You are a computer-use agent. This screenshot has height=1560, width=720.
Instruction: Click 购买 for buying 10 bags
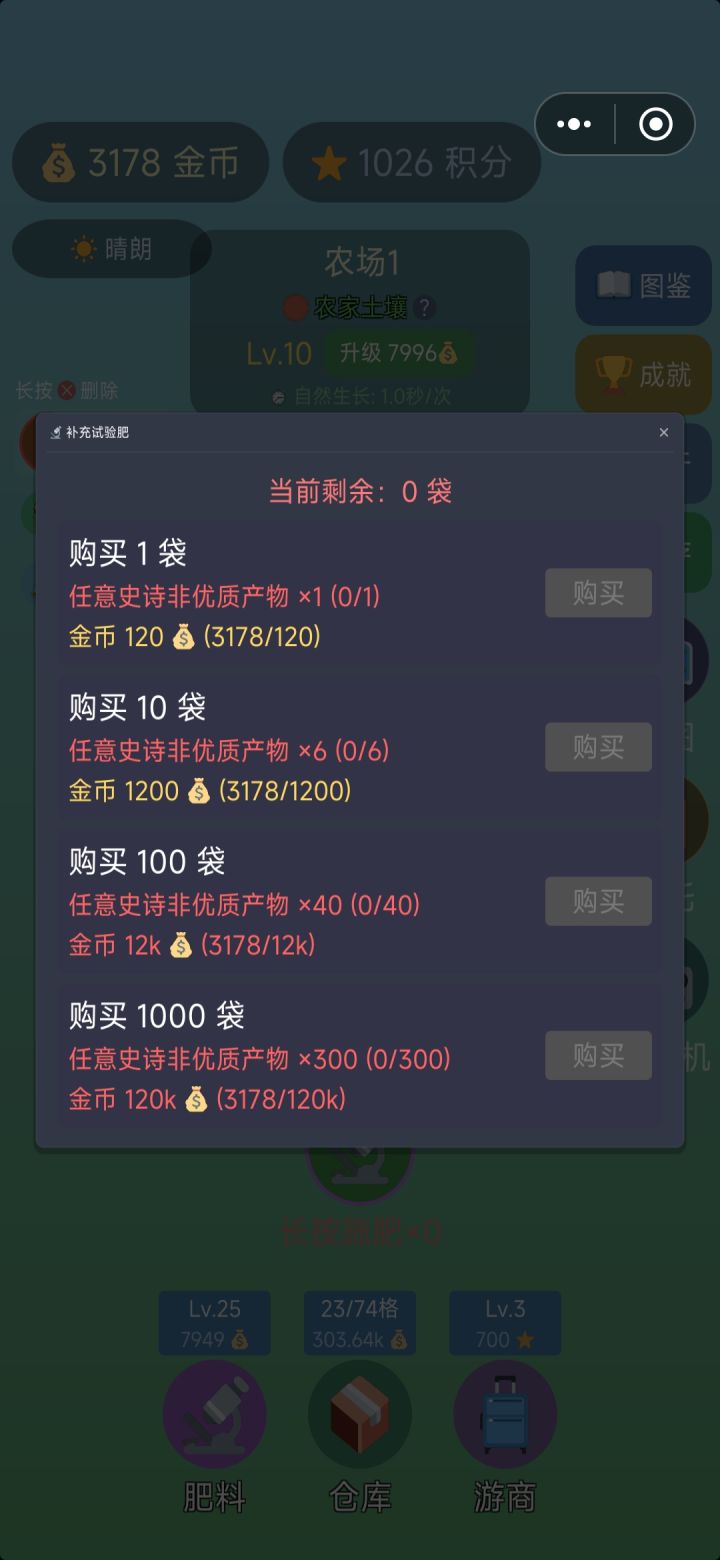click(598, 746)
